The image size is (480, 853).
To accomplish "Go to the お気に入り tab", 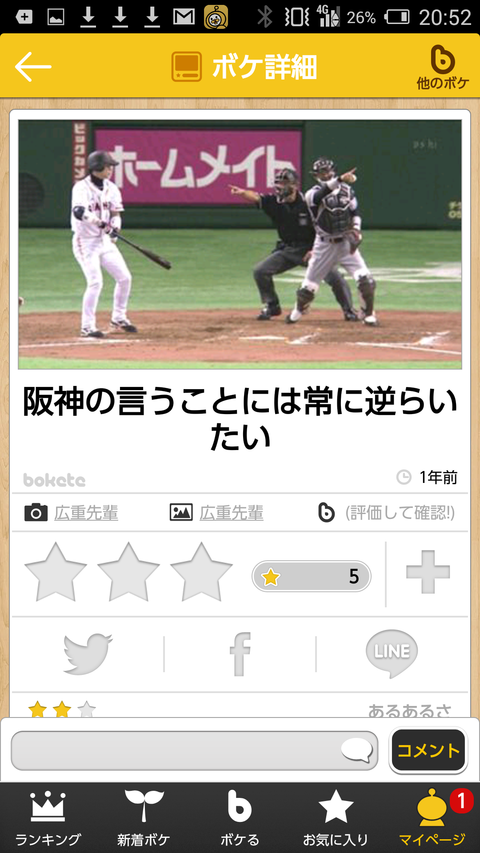I will (x=336, y=818).
